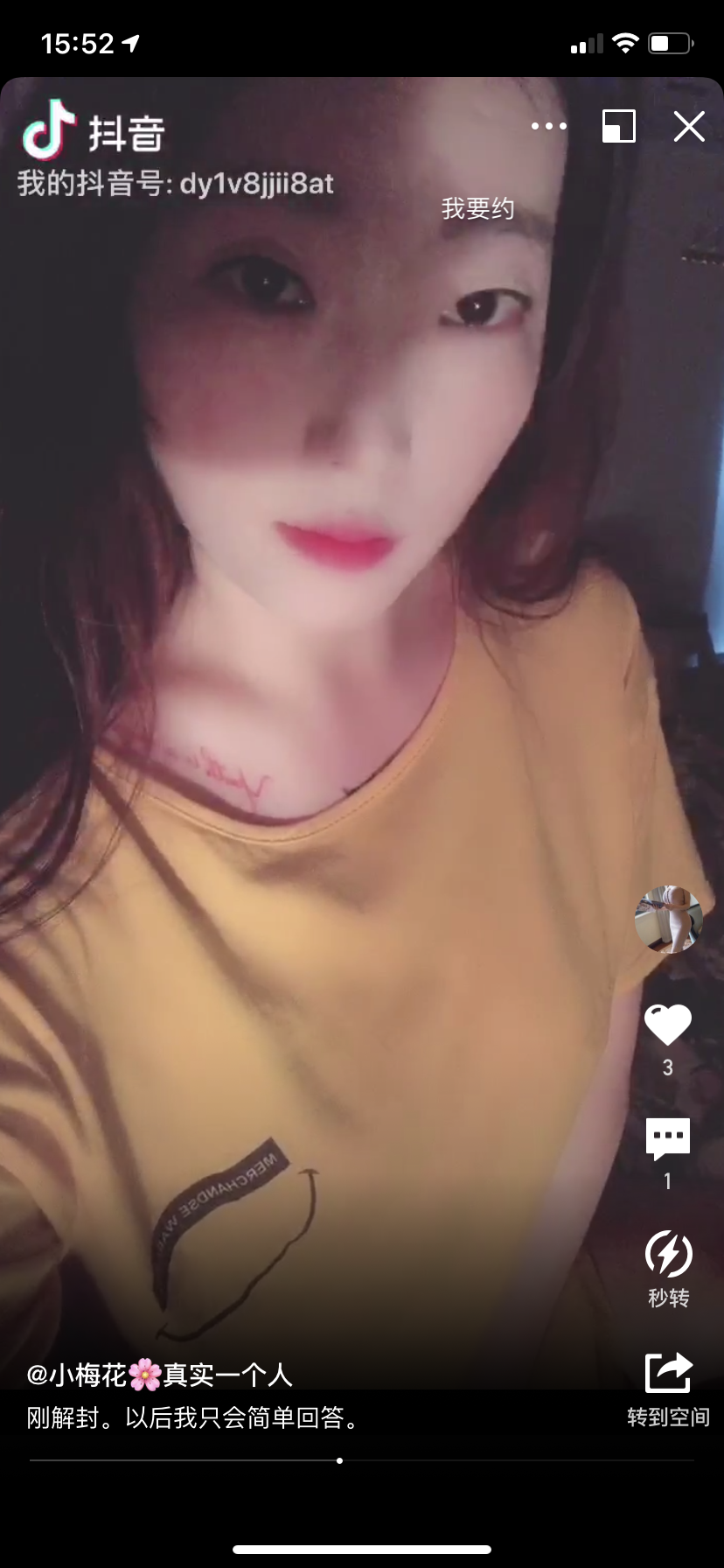724x1568 pixels.
Task: Shrink video to floating window
Action: pyautogui.click(x=619, y=126)
